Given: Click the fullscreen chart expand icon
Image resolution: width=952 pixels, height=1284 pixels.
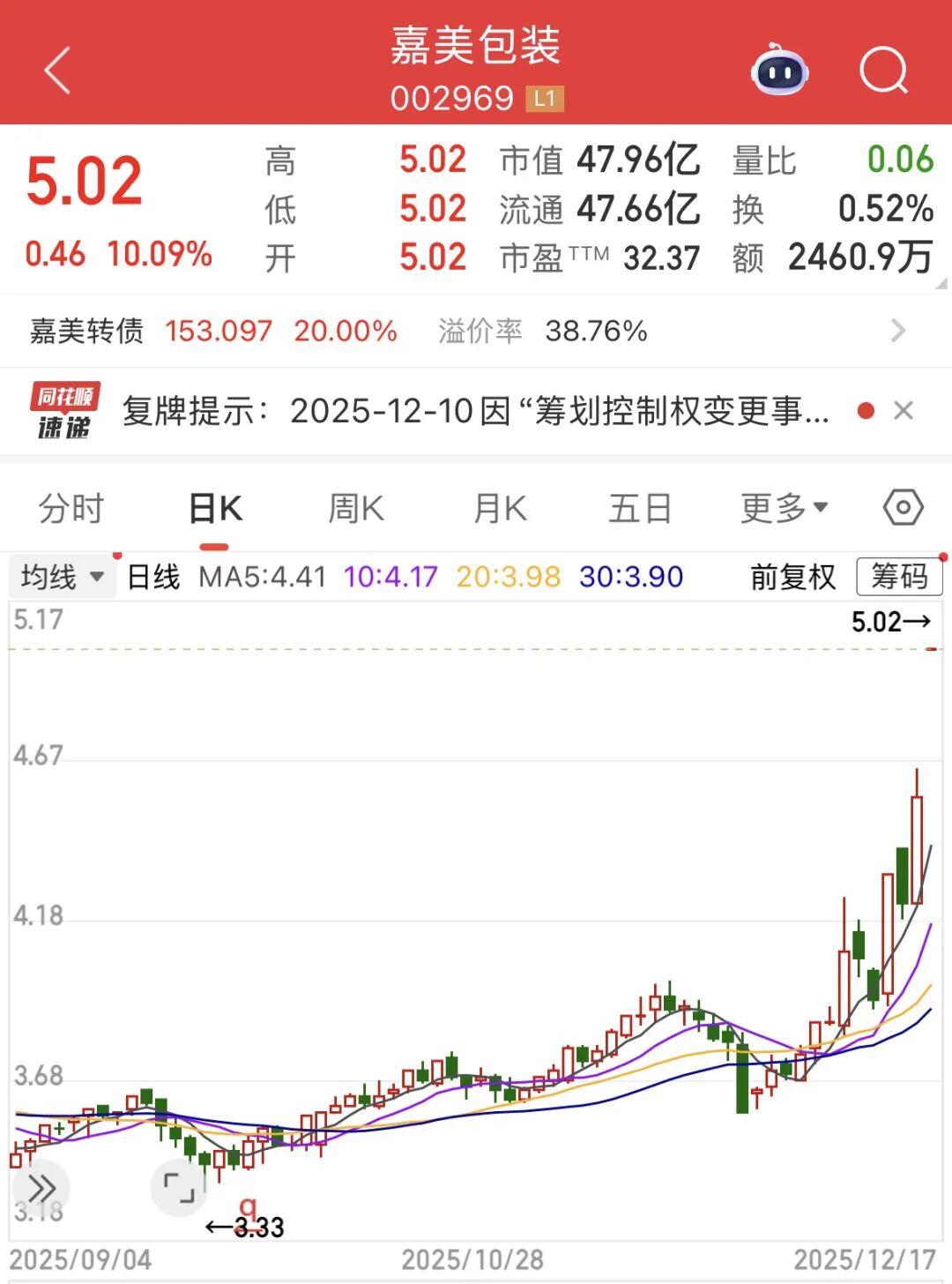Looking at the screenshot, I should coord(180,1188).
